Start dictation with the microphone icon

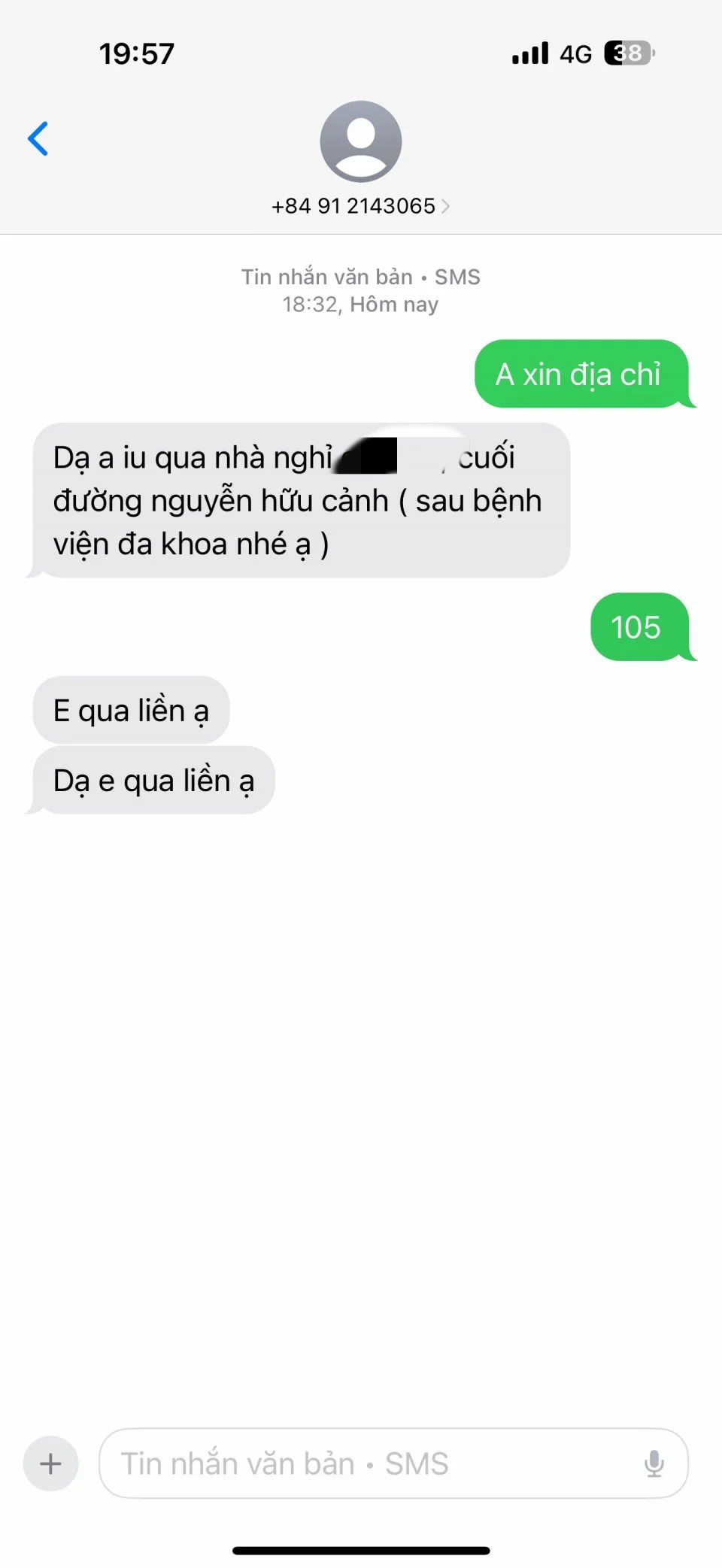(654, 1463)
